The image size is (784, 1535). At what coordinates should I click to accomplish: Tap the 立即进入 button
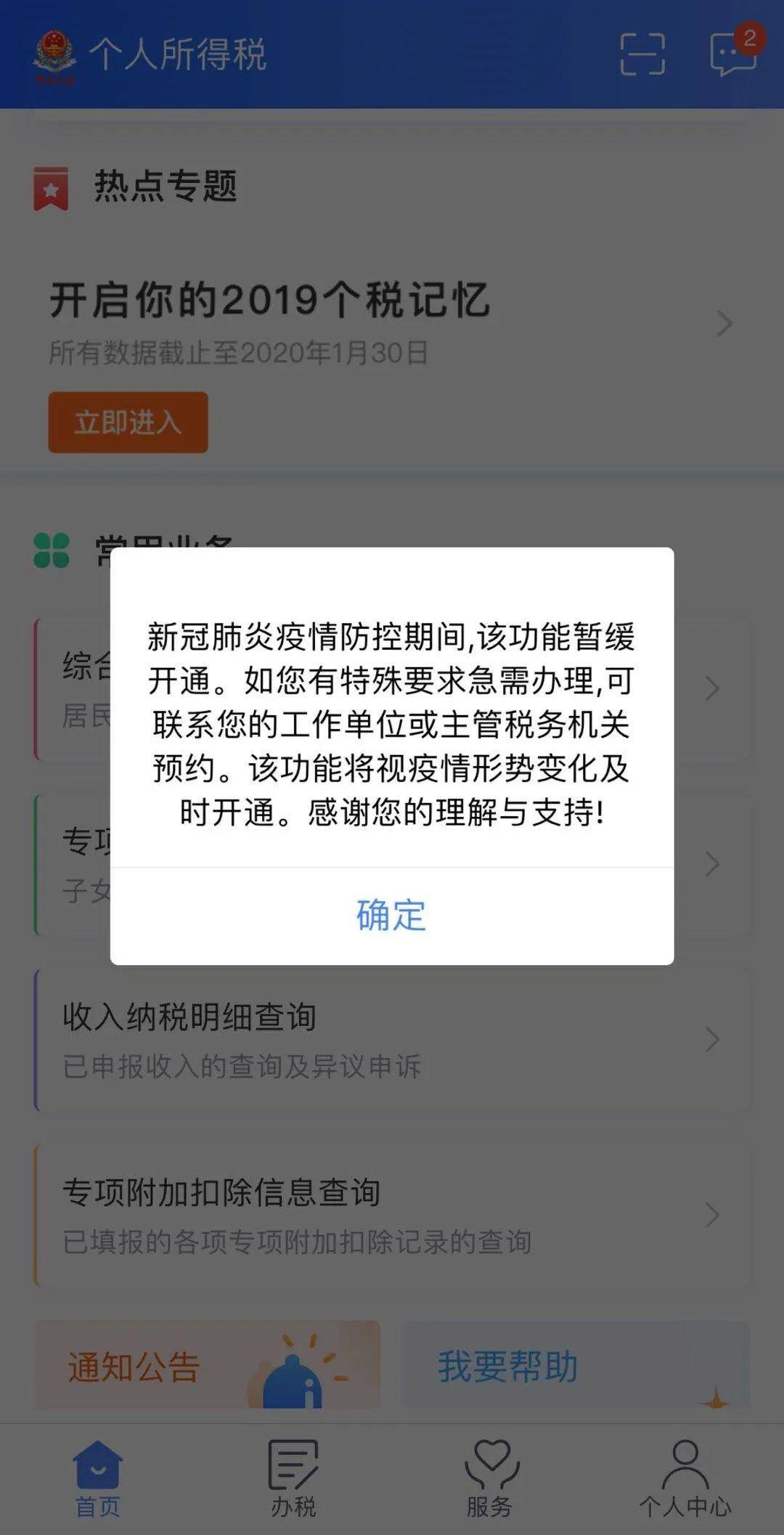128,423
